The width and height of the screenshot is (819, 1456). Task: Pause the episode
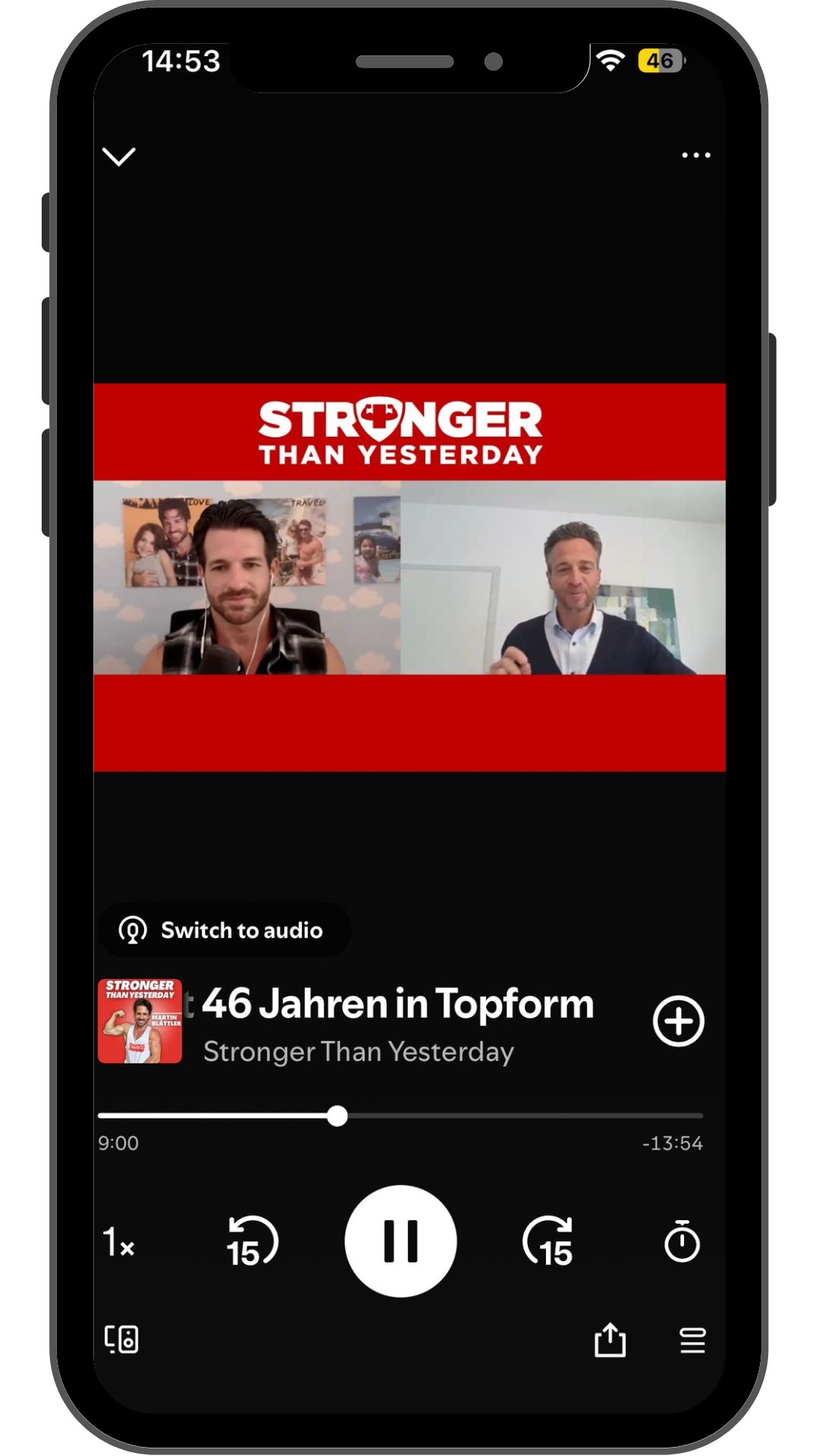tap(400, 1241)
